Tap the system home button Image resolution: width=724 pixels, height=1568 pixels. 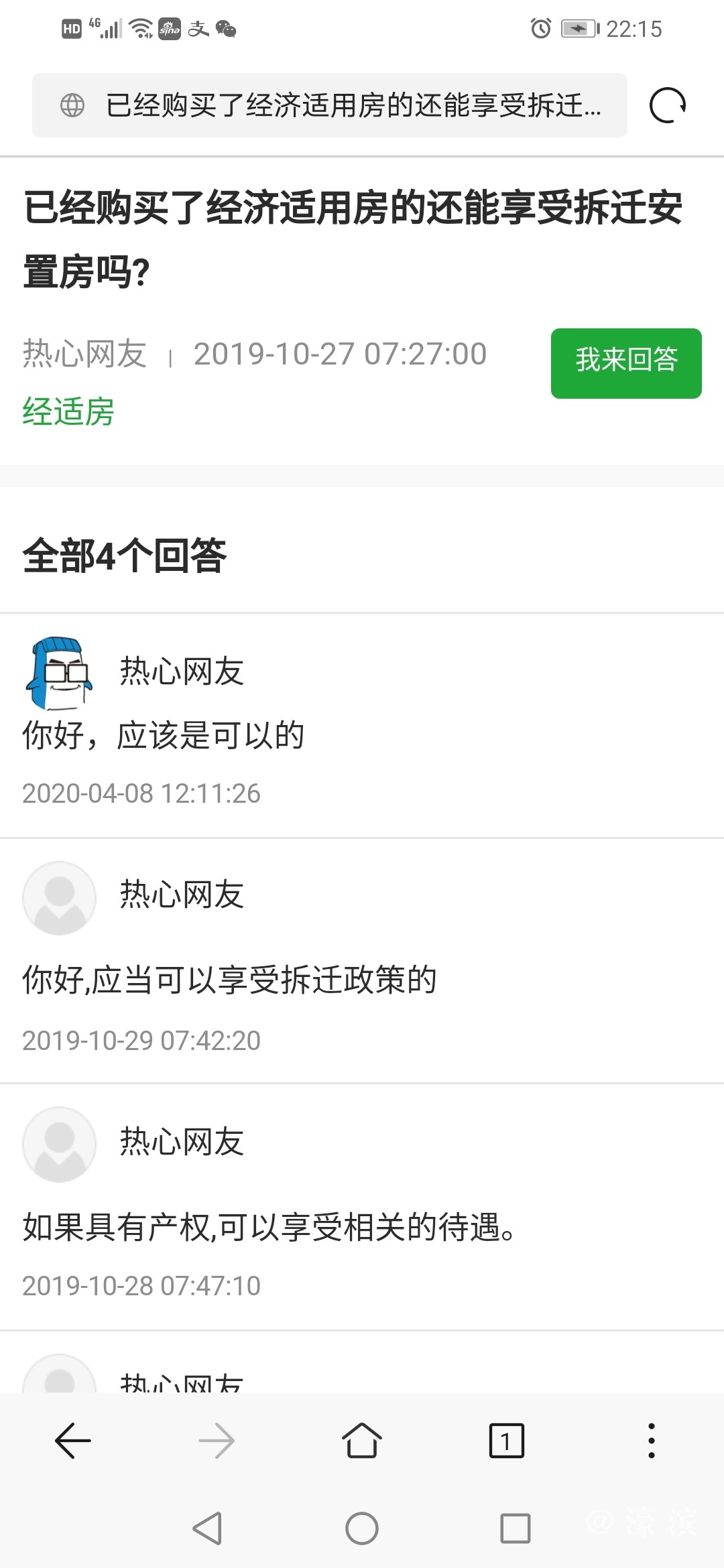click(362, 1528)
